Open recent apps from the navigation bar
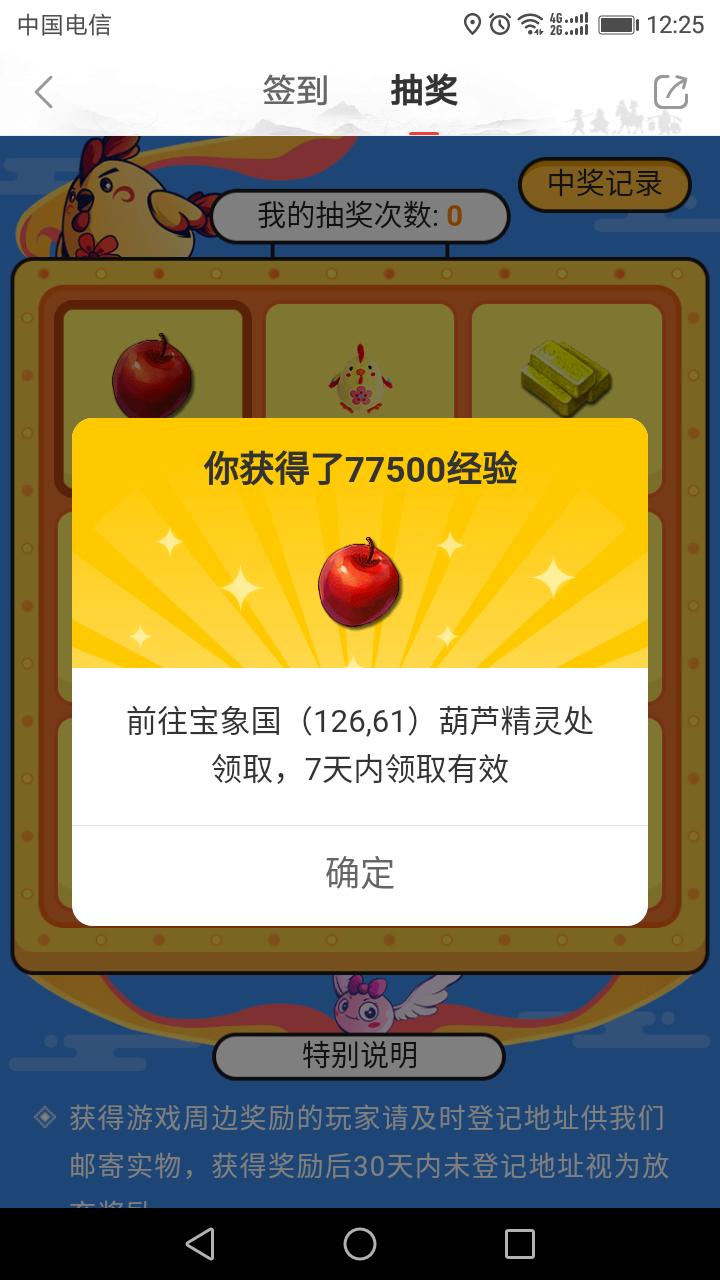Screen dimensions: 720x1280 (520, 1244)
